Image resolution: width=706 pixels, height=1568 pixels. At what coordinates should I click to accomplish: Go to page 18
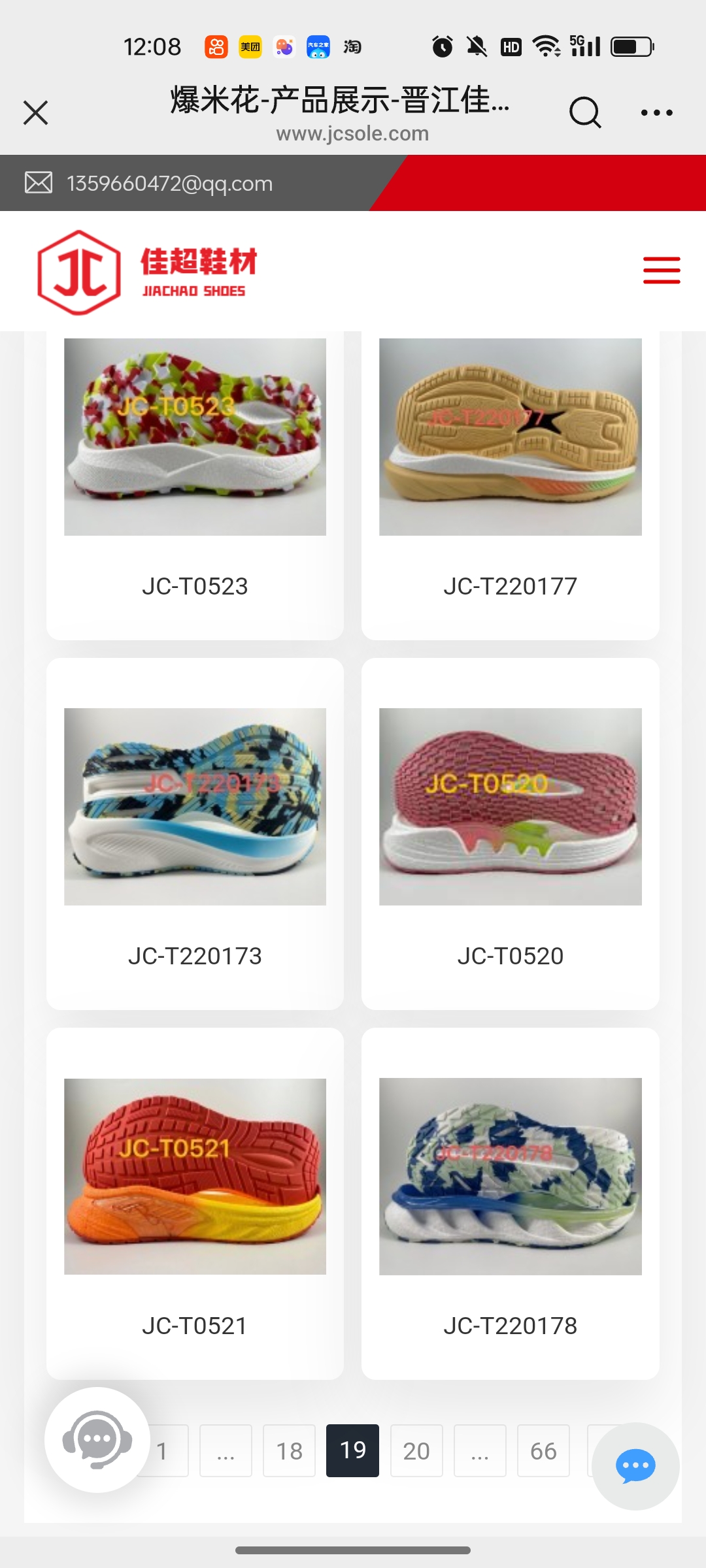click(289, 1450)
